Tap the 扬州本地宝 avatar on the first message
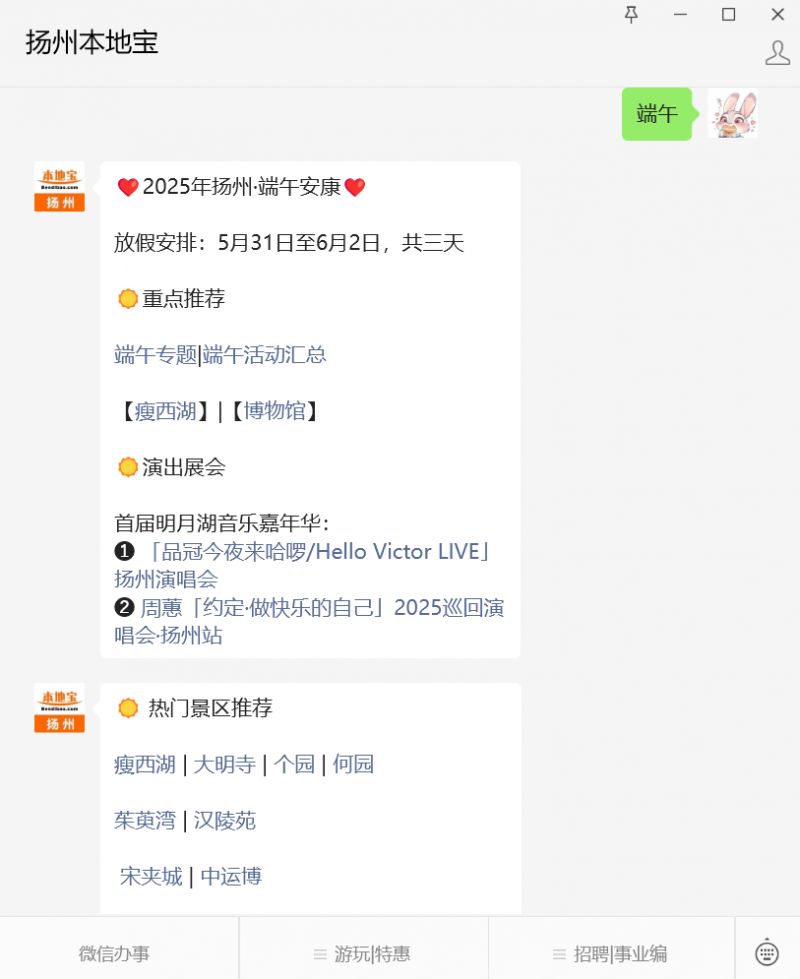The height and width of the screenshot is (979, 800). pos(59,187)
